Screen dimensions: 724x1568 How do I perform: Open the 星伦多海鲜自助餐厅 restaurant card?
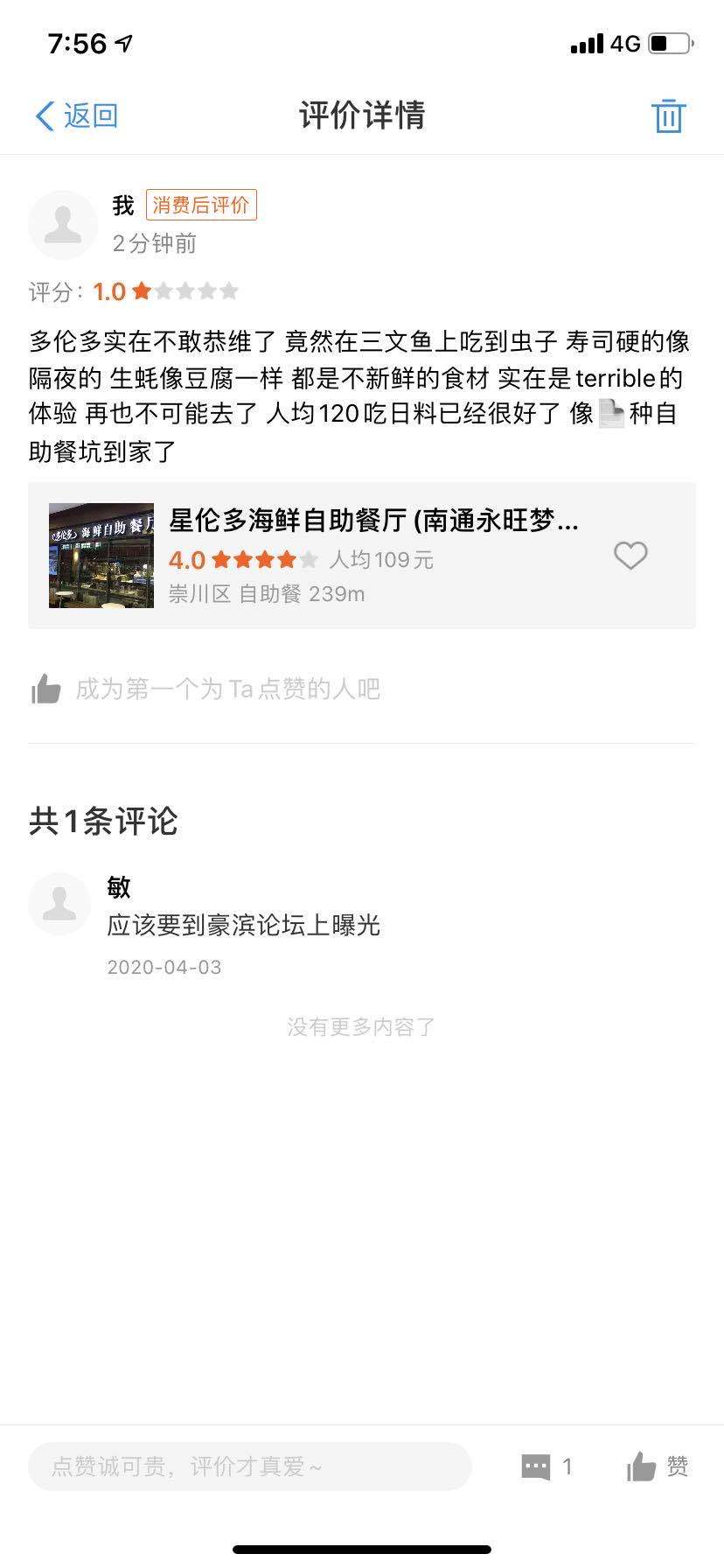[x=367, y=555]
